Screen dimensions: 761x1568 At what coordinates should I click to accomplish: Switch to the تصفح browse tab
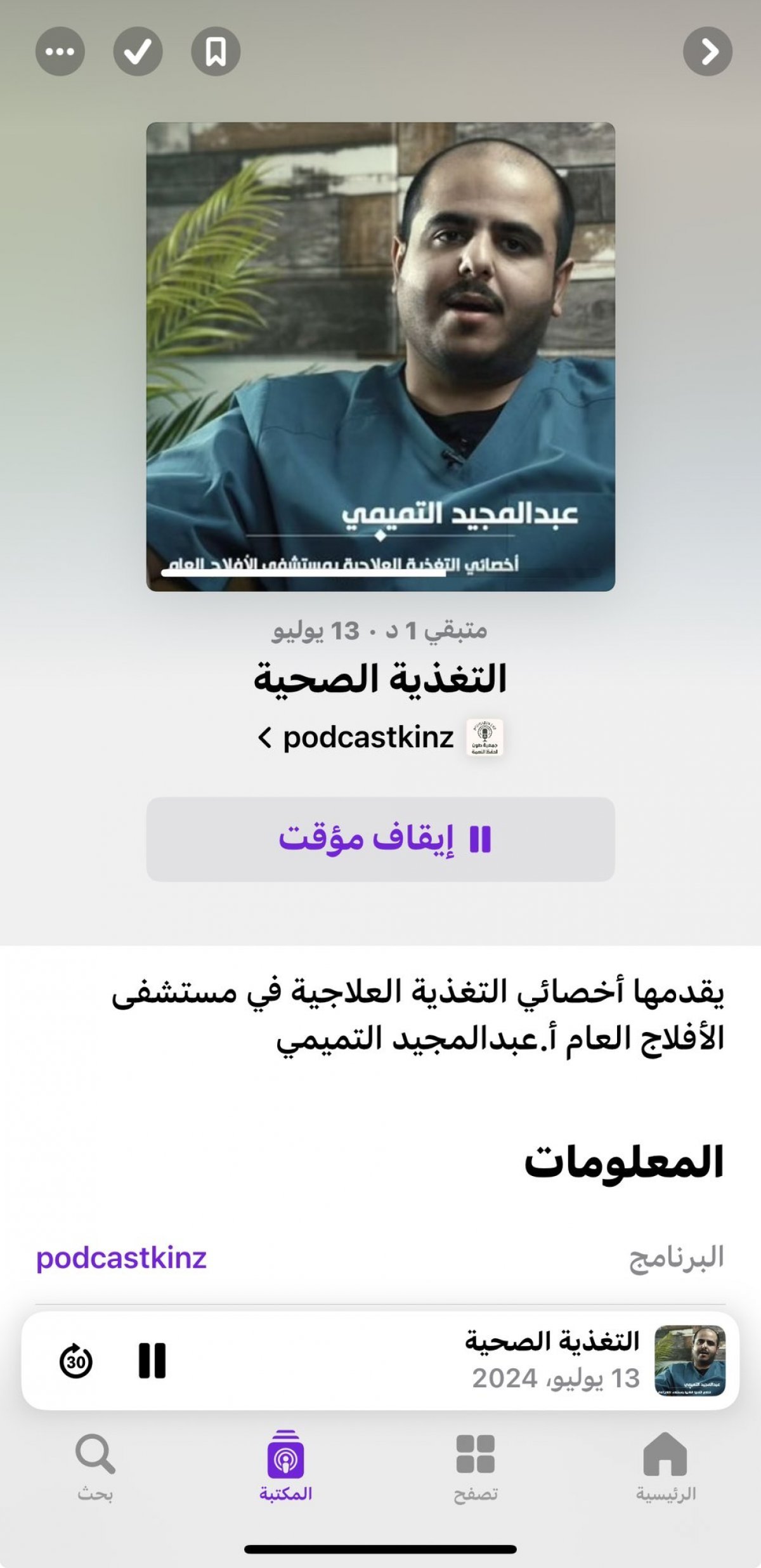pos(476,1467)
